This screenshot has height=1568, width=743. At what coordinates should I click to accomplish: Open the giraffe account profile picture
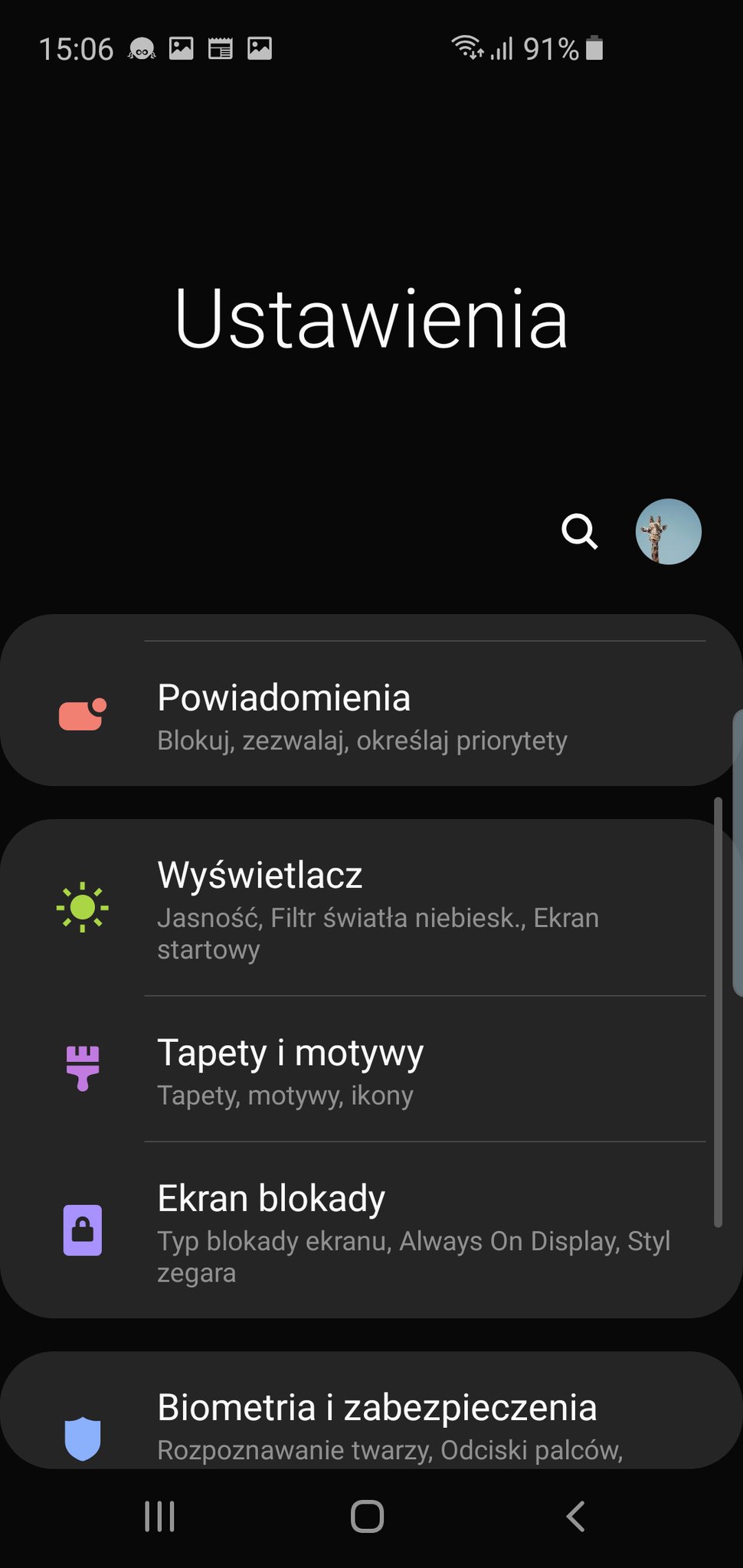tap(668, 531)
